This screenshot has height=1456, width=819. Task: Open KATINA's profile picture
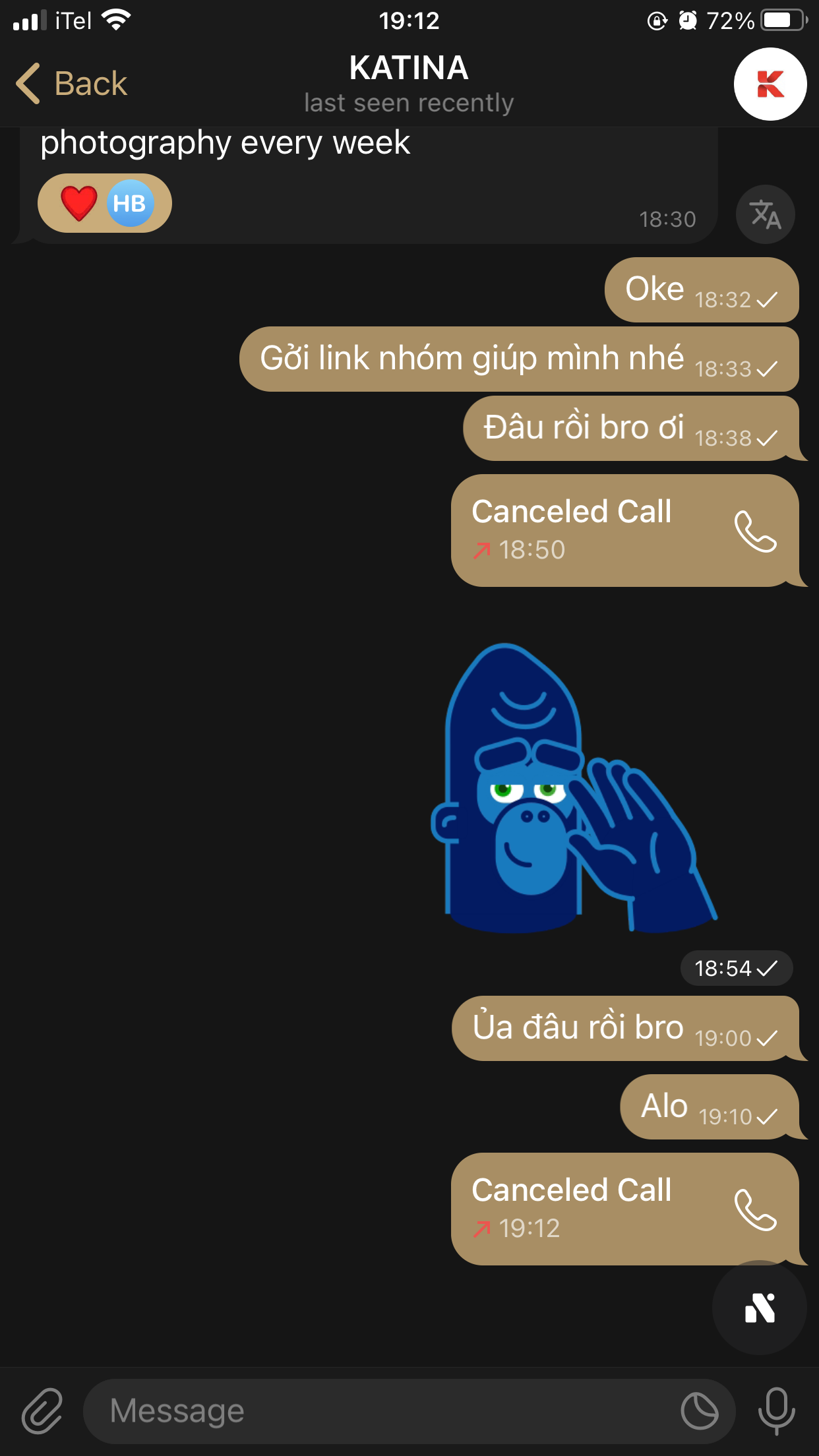point(770,84)
